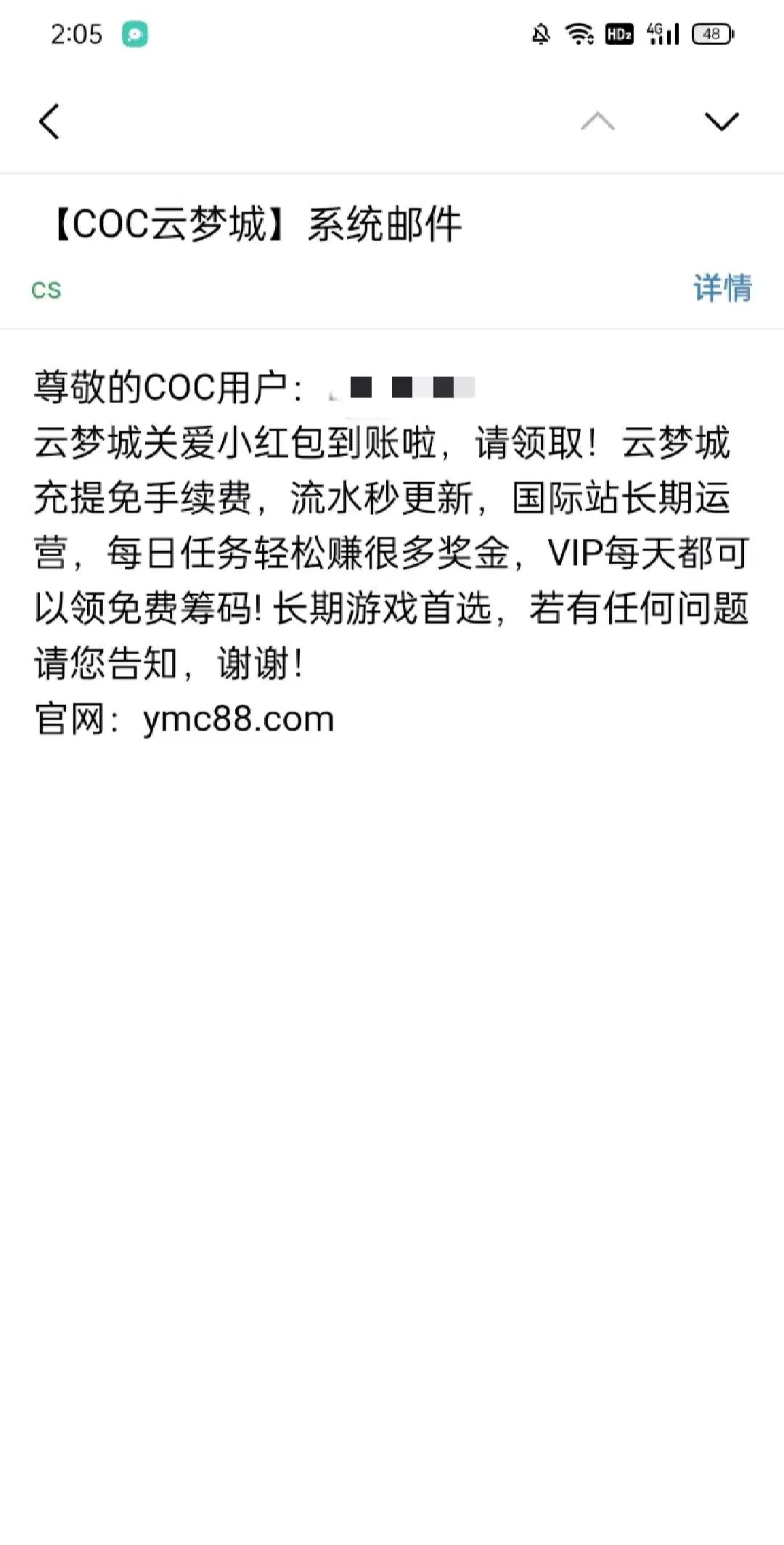Tap the CS sender name
Image resolution: width=784 pixels, height=1545 pixels.
(46, 290)
